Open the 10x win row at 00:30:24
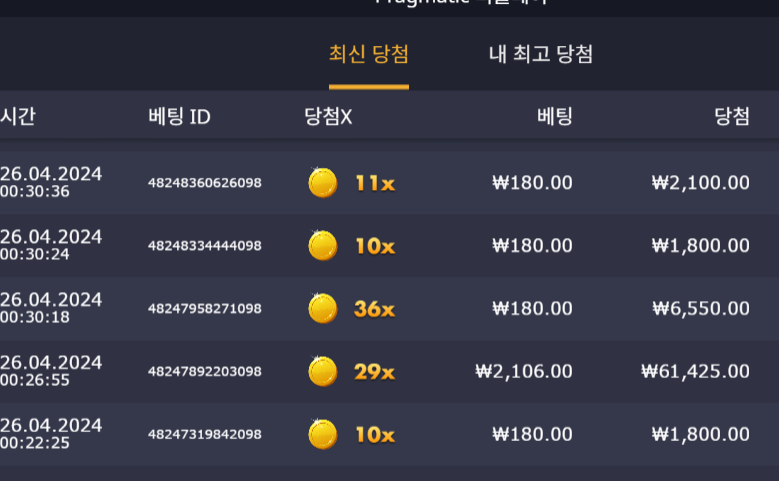This screenshot has width=779, height=481. click(x=390, y=246)
